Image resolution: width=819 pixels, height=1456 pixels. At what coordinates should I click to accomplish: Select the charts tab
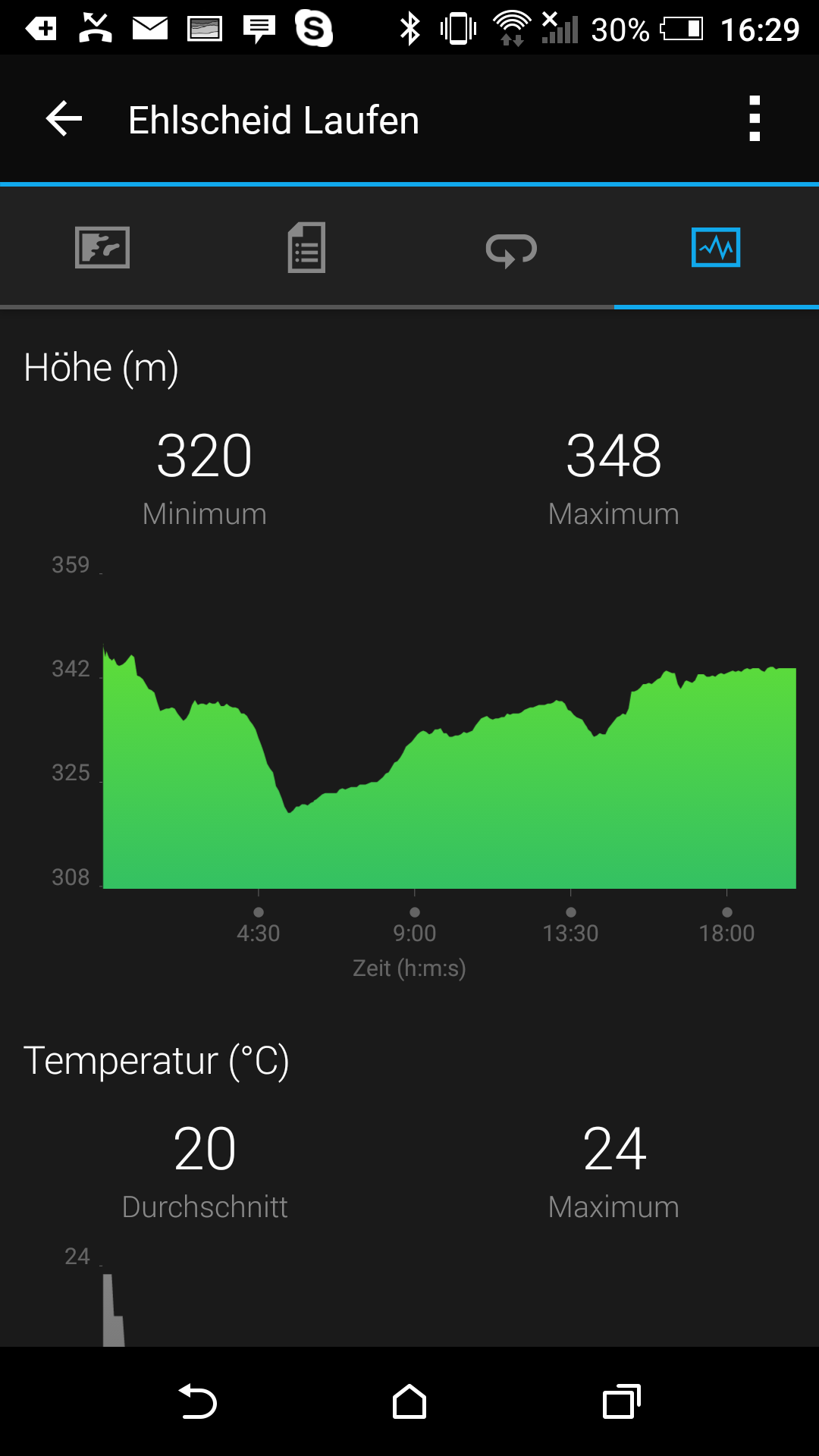(x=716, y=248)
